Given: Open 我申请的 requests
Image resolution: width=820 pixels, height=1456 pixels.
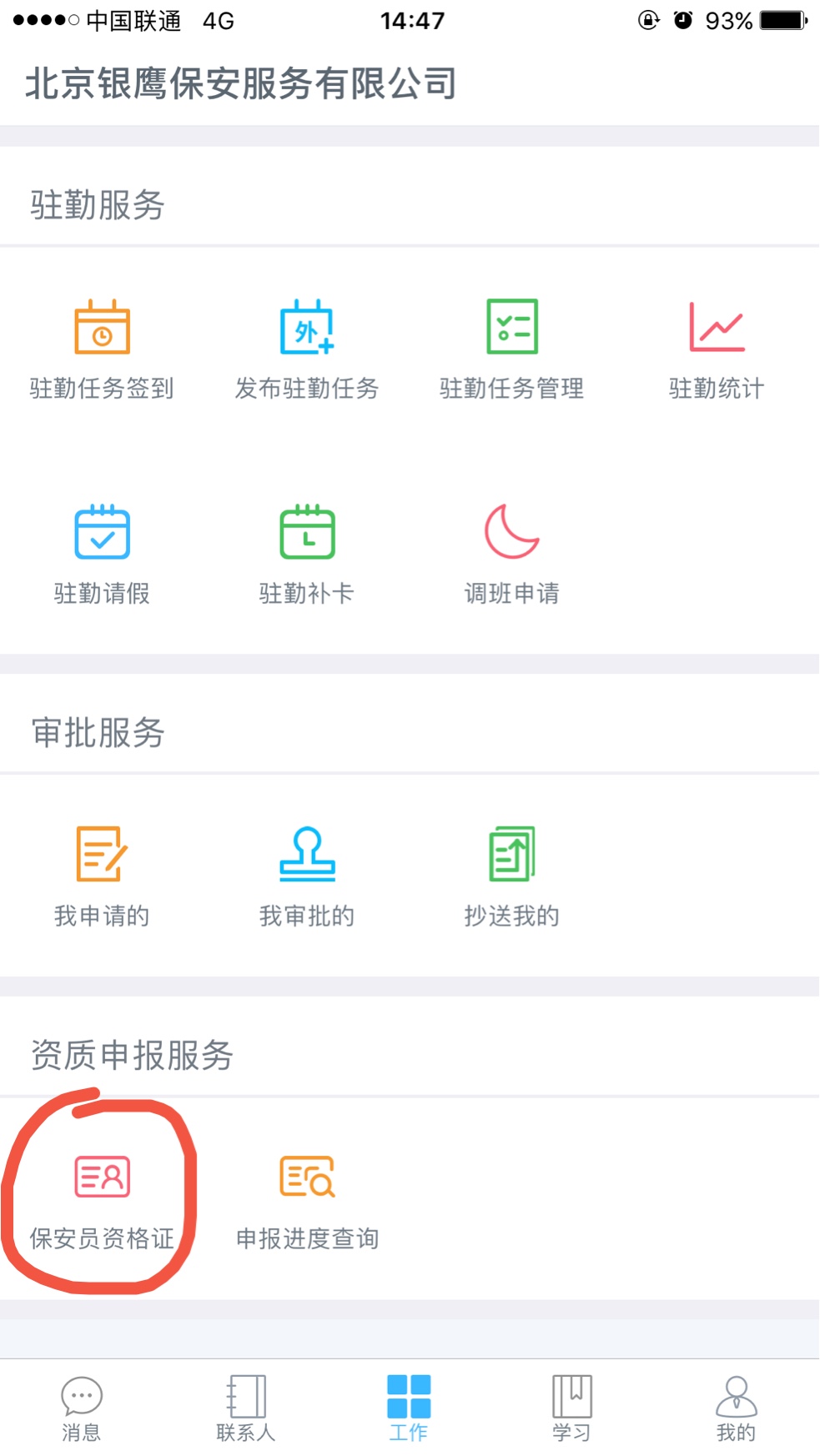Looking at the screenshot, I should pyautogui.click(x=102, y=876).
